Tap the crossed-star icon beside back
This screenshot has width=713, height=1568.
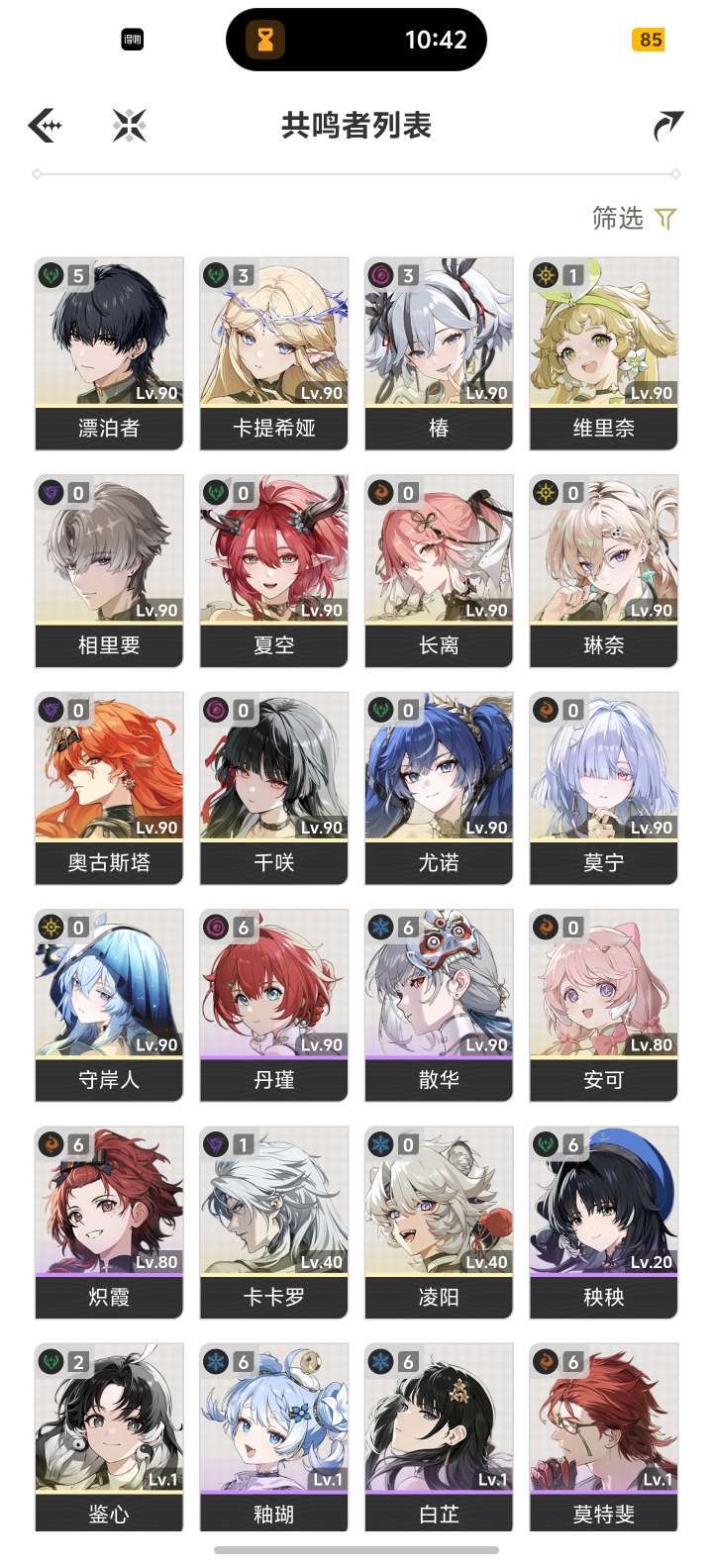(x=129, y=126)
